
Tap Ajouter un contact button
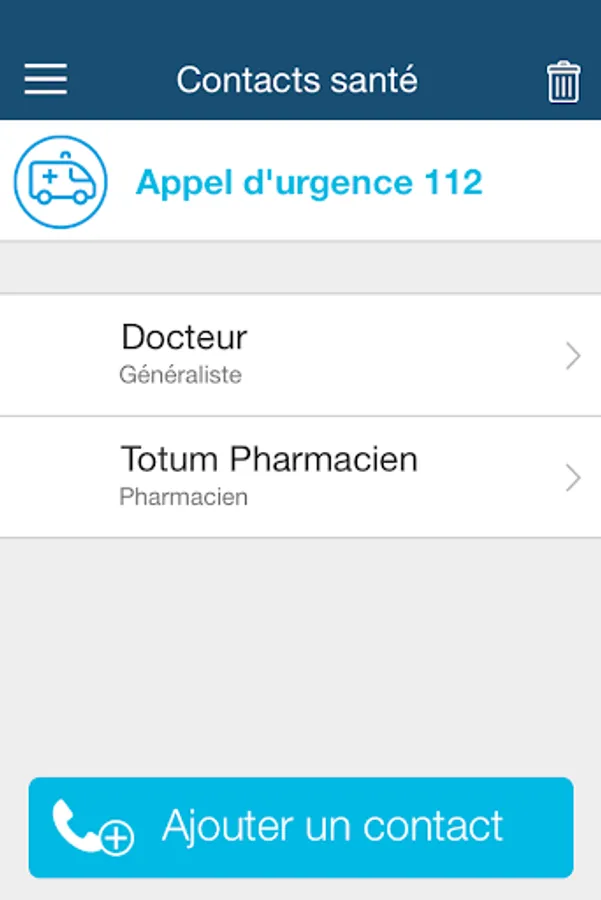tap(300, 827)
